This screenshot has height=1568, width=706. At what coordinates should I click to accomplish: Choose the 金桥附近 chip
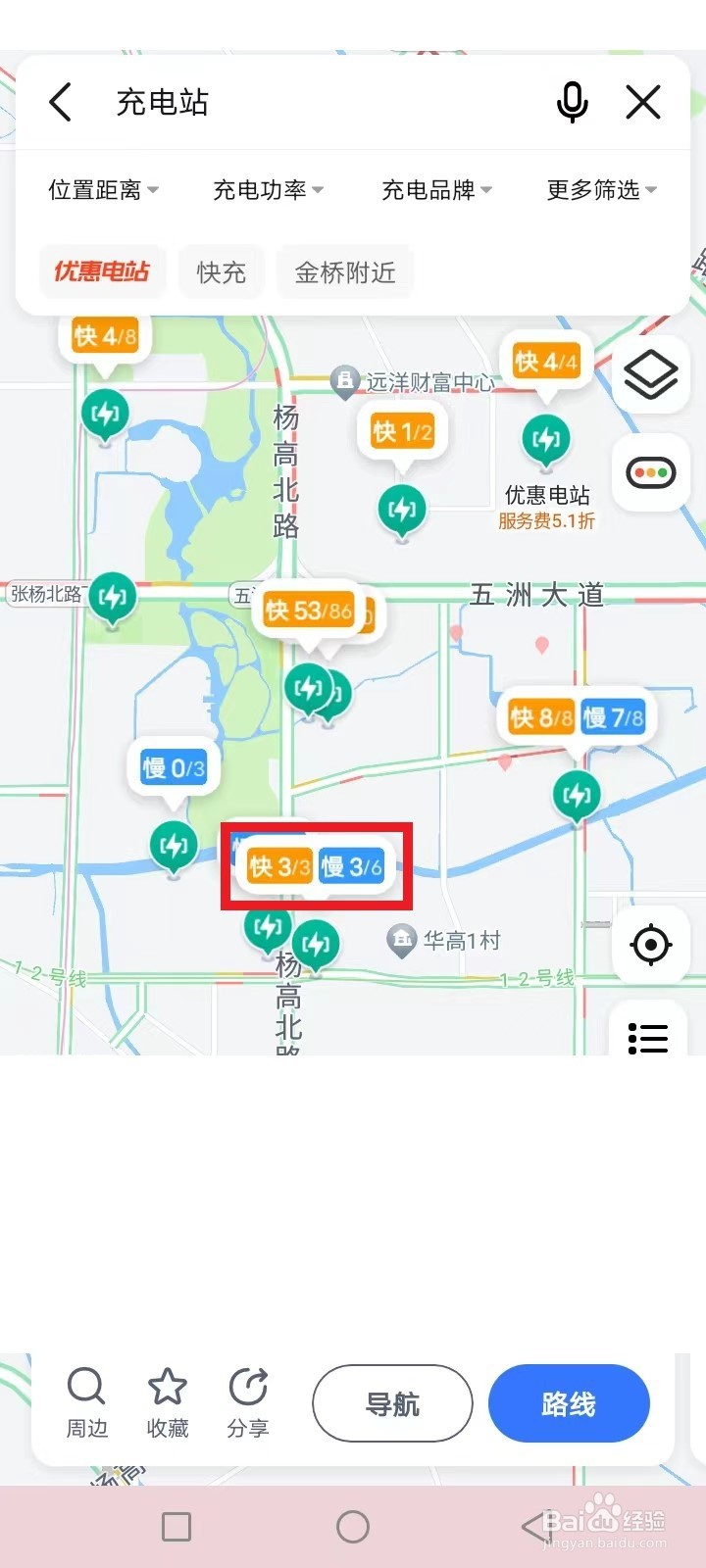pyautogui.click(x=345, y=271)
